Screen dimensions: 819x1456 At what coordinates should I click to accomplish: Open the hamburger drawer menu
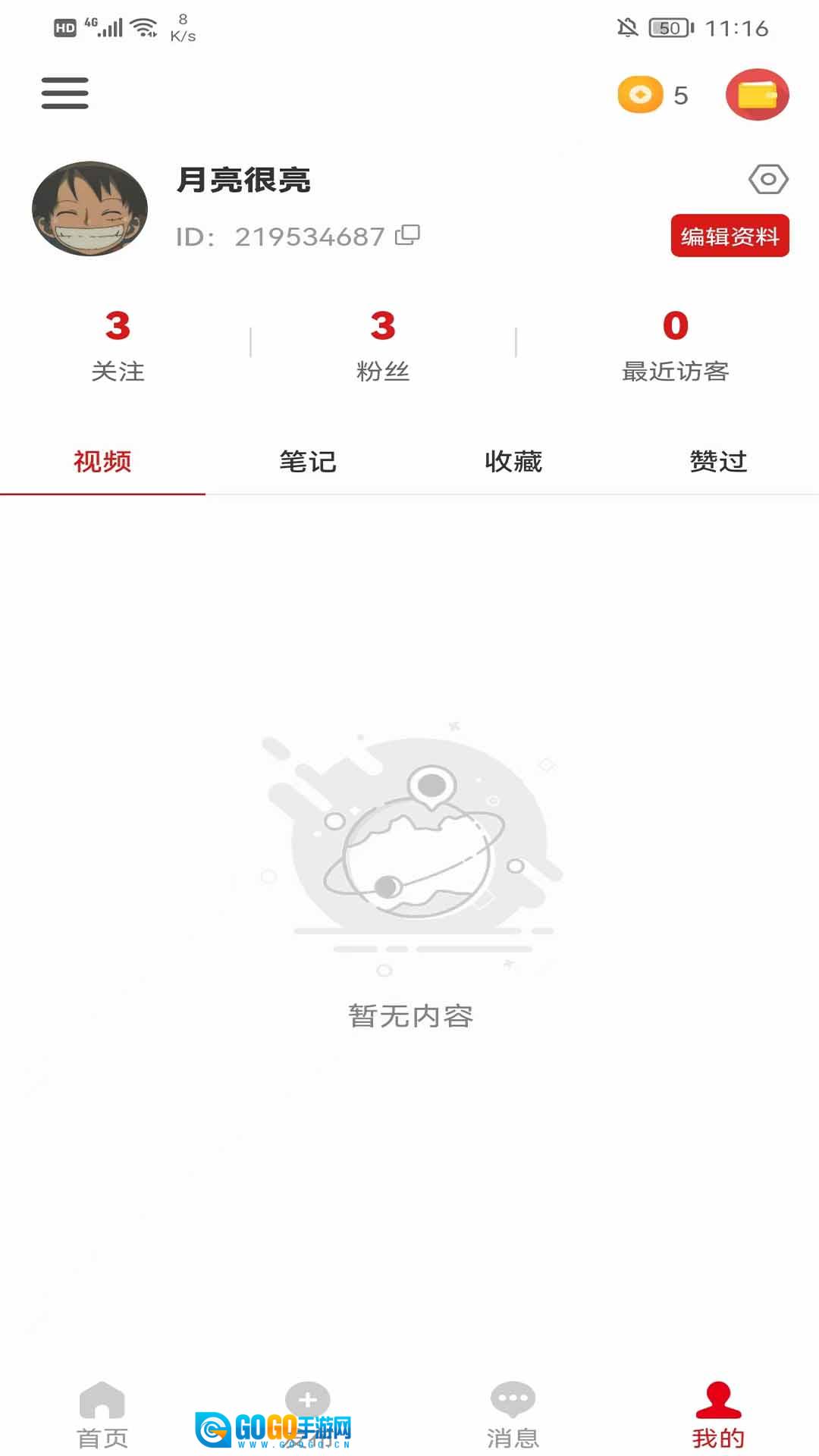(64, 93)
